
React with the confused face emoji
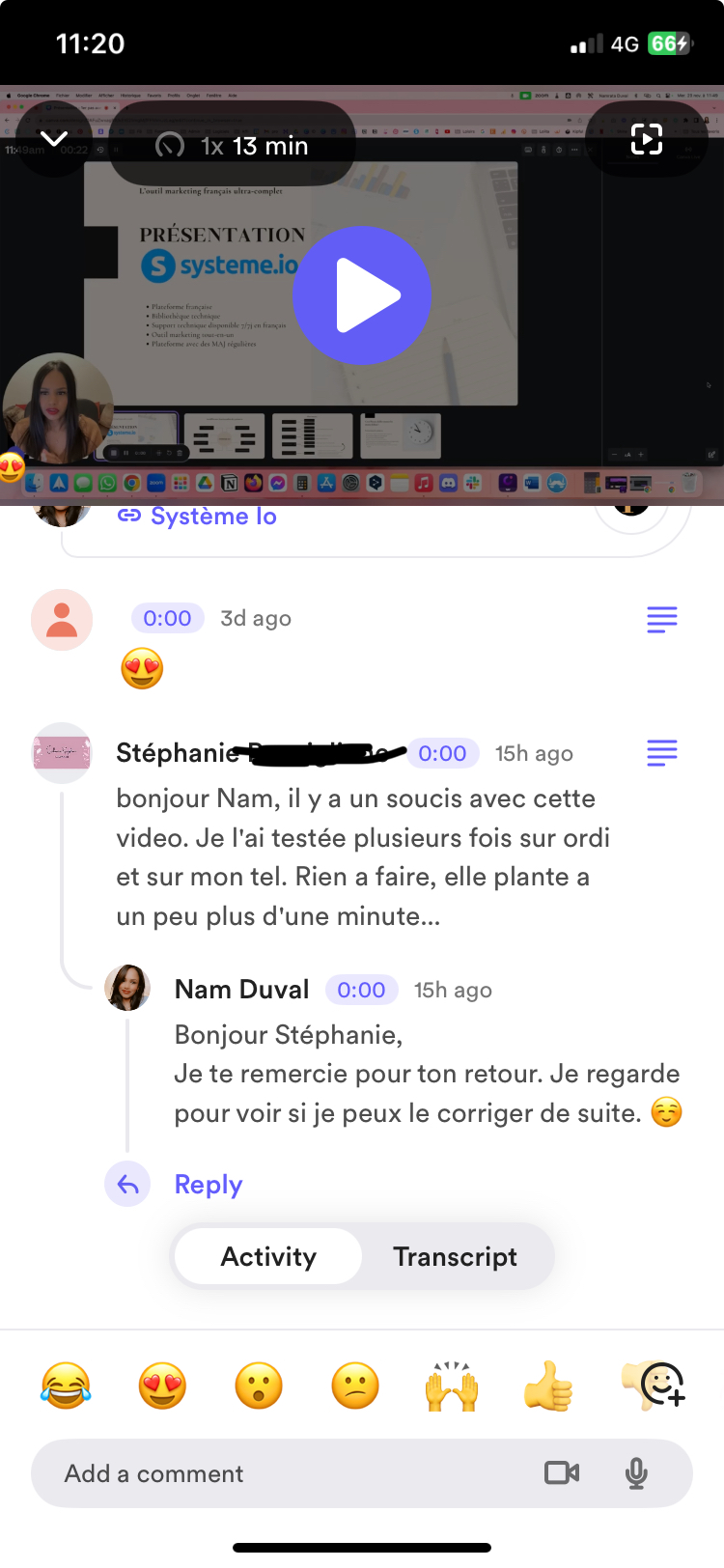(x=355, y=1386)
